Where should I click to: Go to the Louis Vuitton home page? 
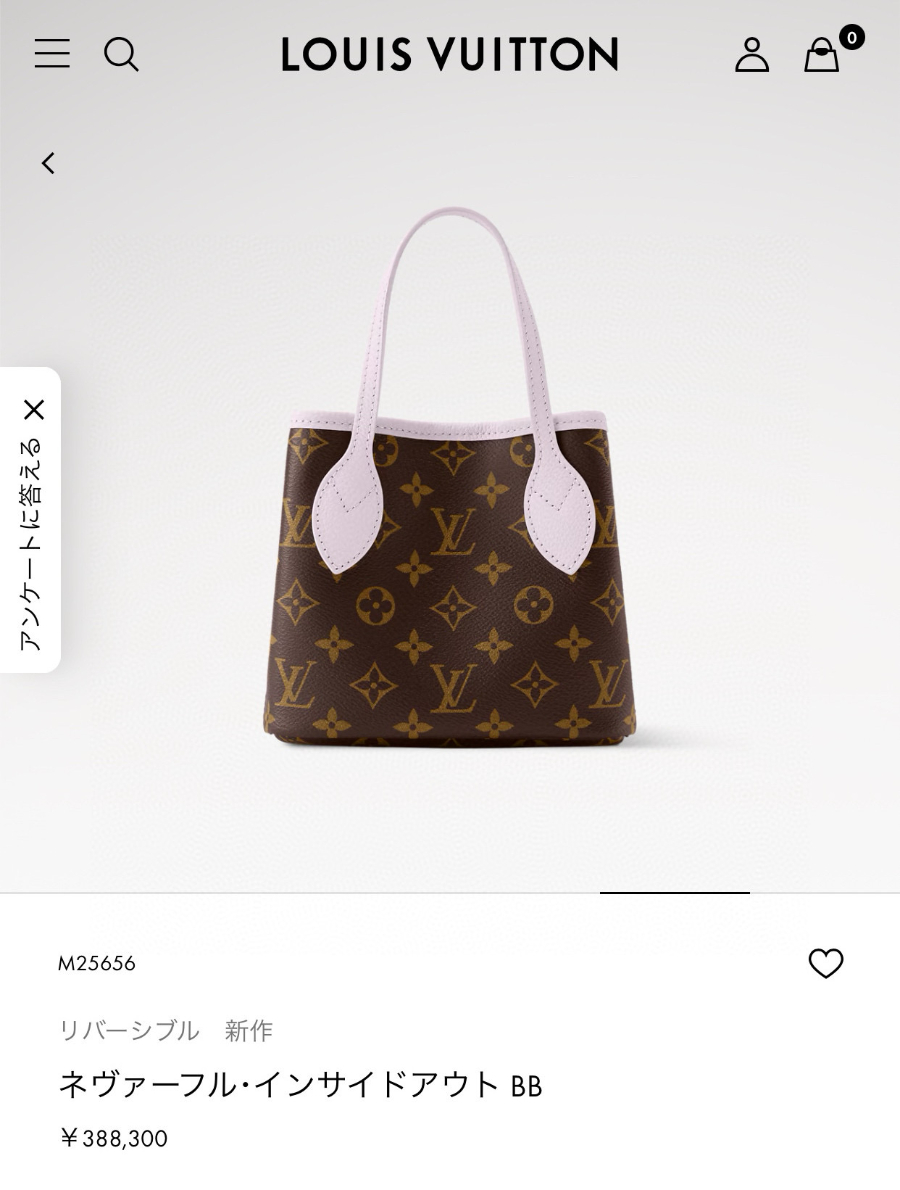[x=450, y=54]
